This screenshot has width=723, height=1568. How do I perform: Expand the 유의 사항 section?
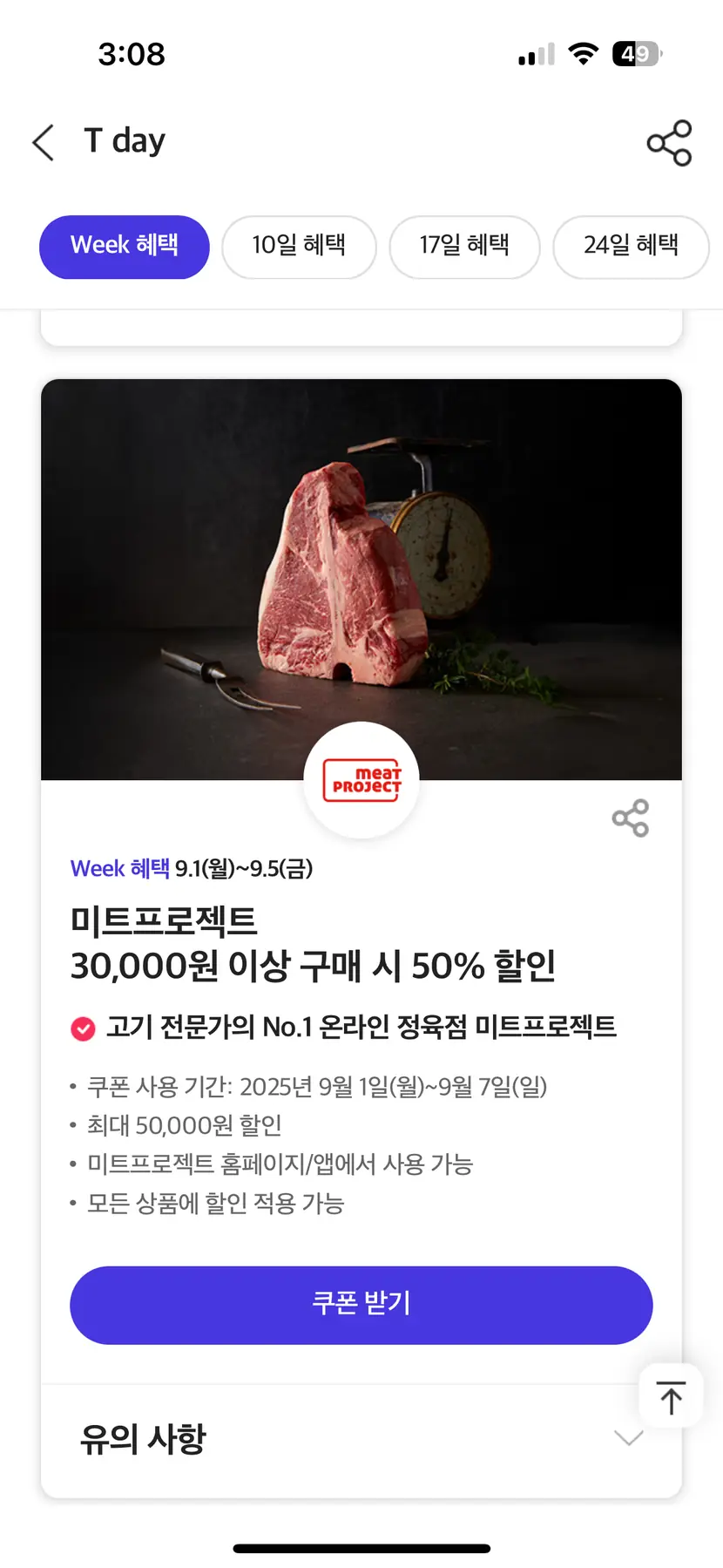(627, 1439)
